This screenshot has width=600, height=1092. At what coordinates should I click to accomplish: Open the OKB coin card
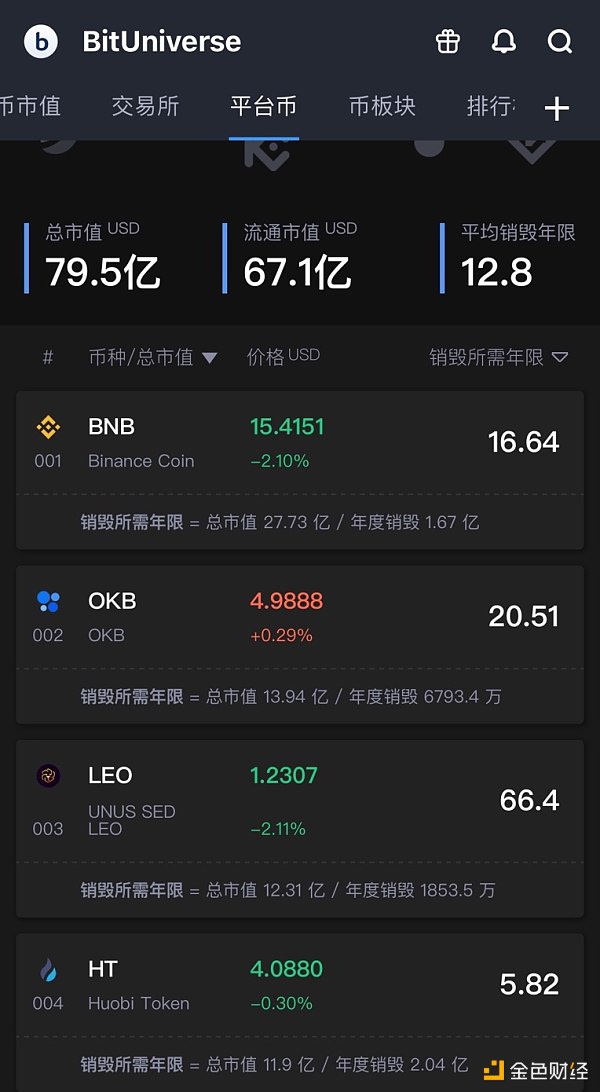[x=299, y=618]
